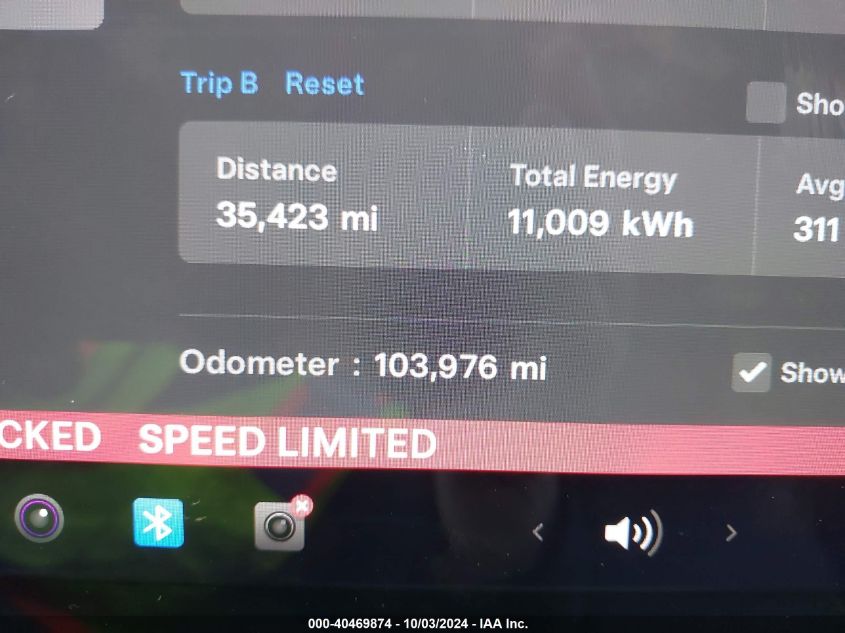Check the Show box beside Trip B
The width and height of the screenshot is (845, 633).
pyautogui.click(x=766, y=103)
